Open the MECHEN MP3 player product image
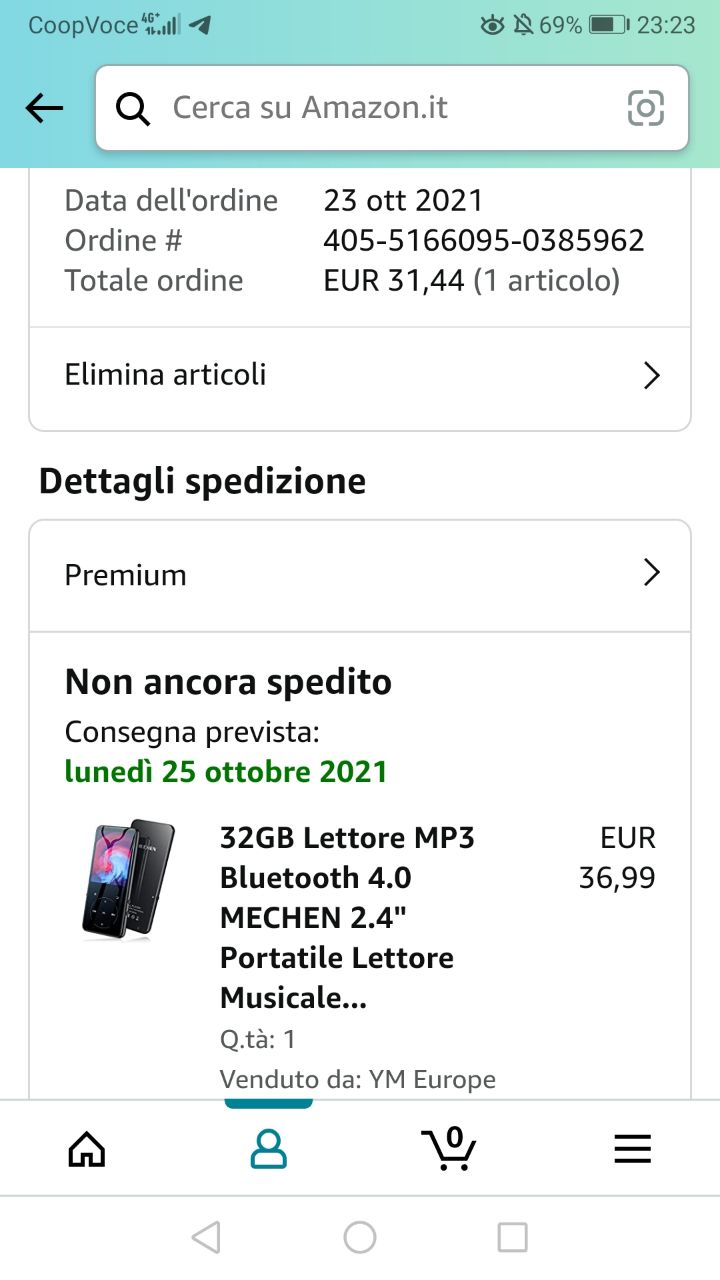Viewport: 720px width, 1280px height. pyautogui.click(x=128, y=880)
